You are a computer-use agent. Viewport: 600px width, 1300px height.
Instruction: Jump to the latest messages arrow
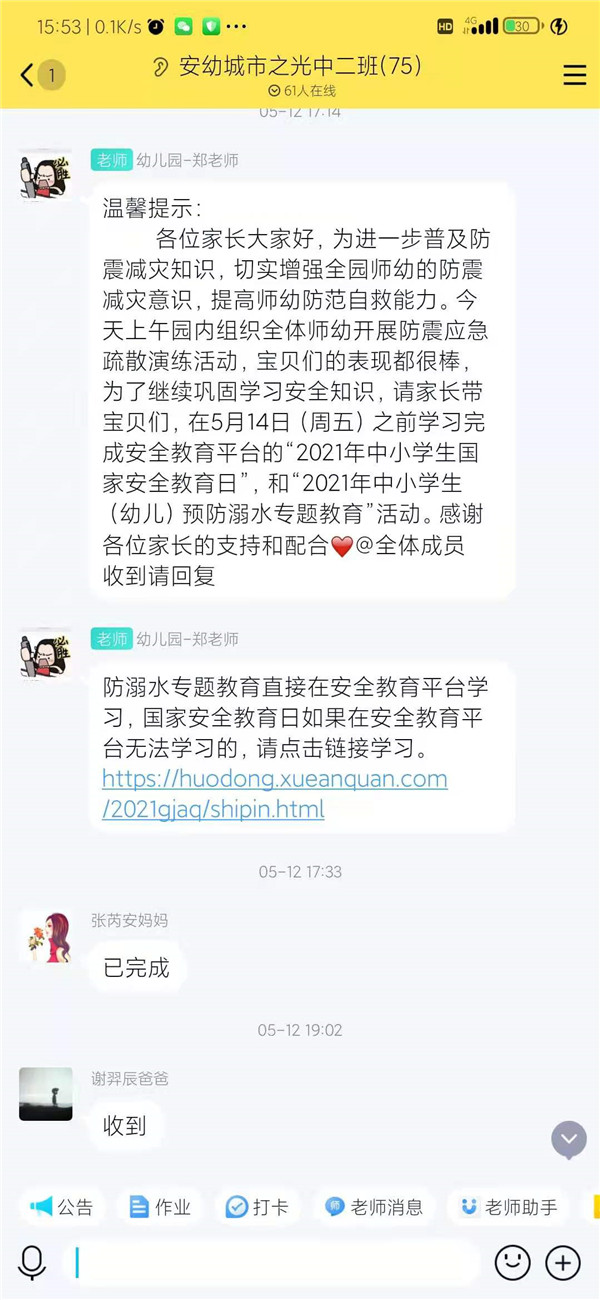569,1139
